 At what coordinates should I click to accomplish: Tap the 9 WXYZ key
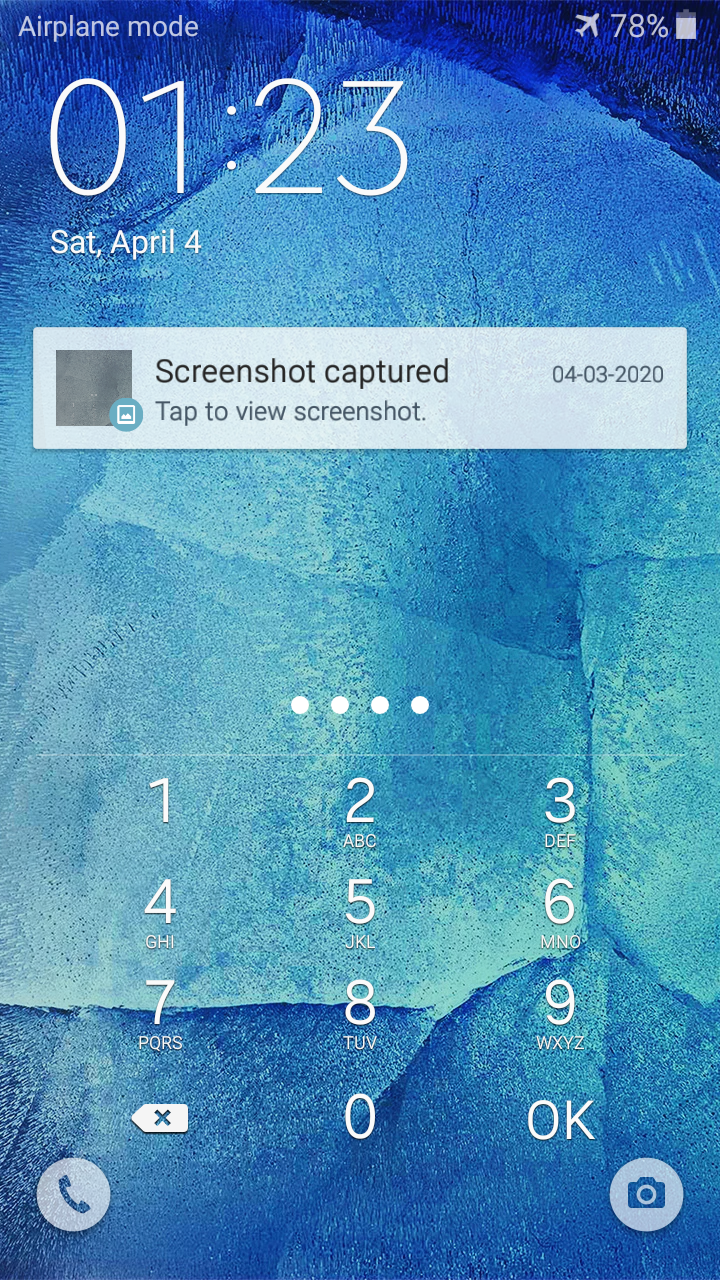[x=560, y=1010]
